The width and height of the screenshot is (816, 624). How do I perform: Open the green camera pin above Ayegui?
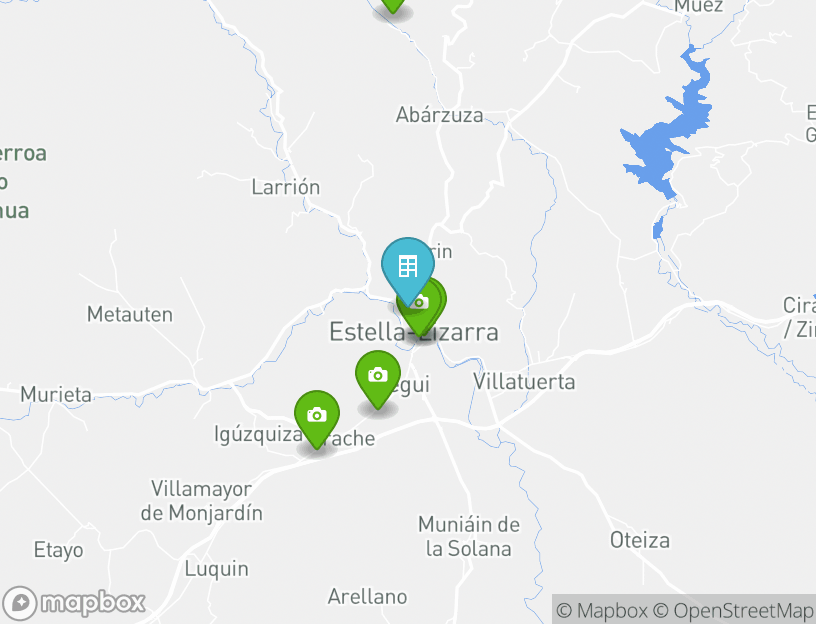point(377,376)
